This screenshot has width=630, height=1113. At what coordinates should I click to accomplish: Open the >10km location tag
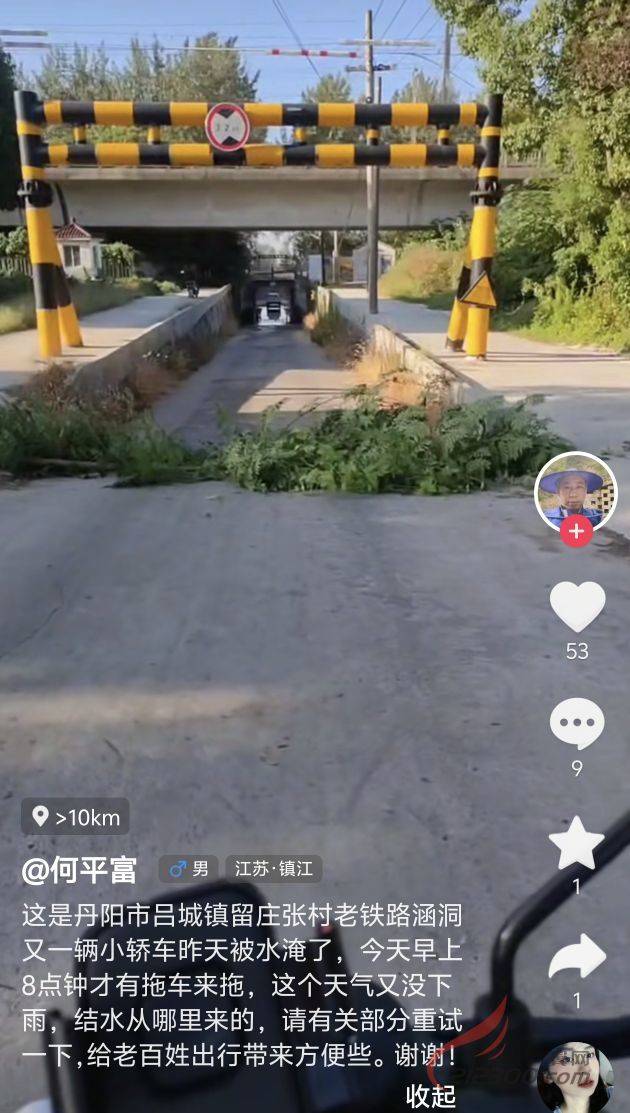[x=76, y=817]
